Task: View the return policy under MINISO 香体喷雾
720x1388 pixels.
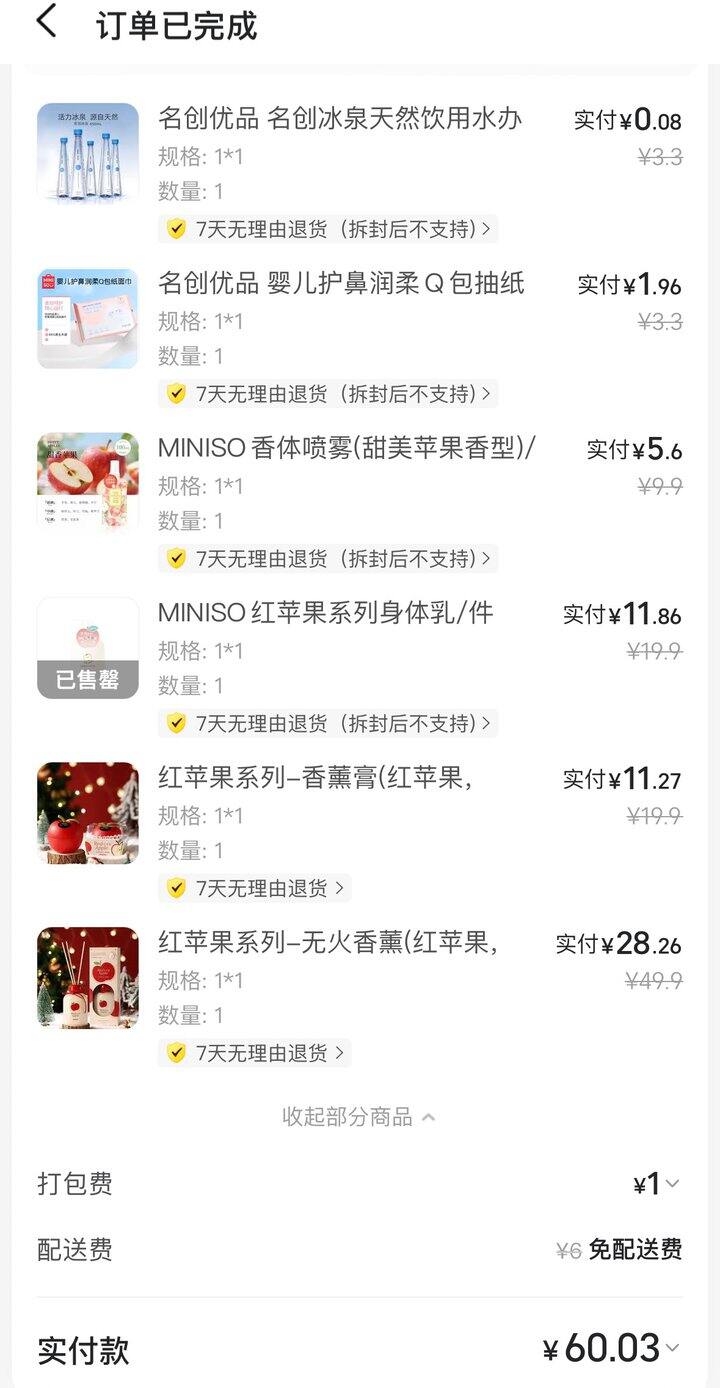Action: 328,559
